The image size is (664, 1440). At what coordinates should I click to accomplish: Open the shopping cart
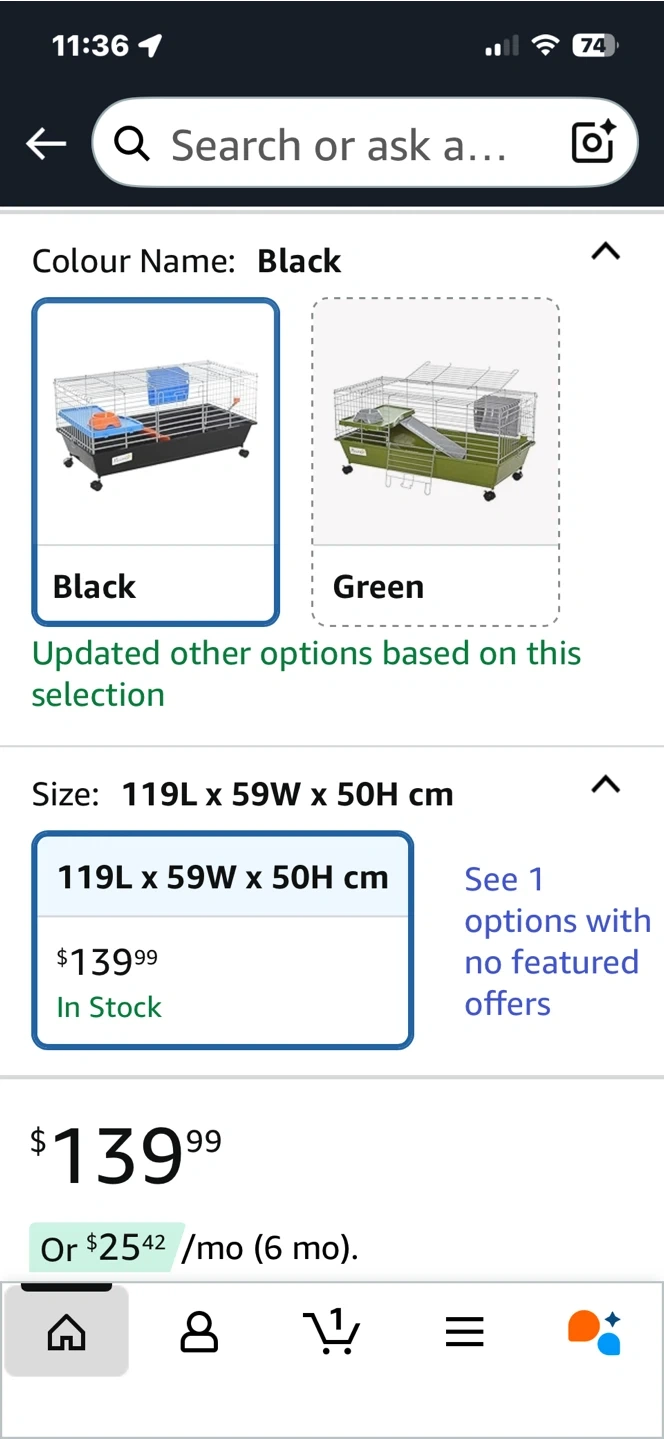tap(331, 1331)
